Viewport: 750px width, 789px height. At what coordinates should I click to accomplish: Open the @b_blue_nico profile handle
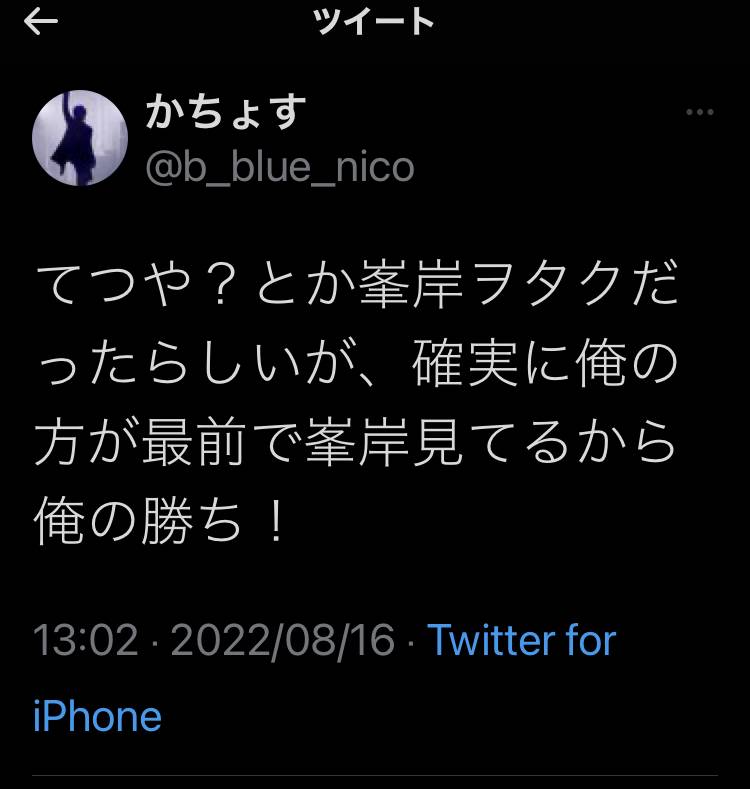(x=279, y=166)
